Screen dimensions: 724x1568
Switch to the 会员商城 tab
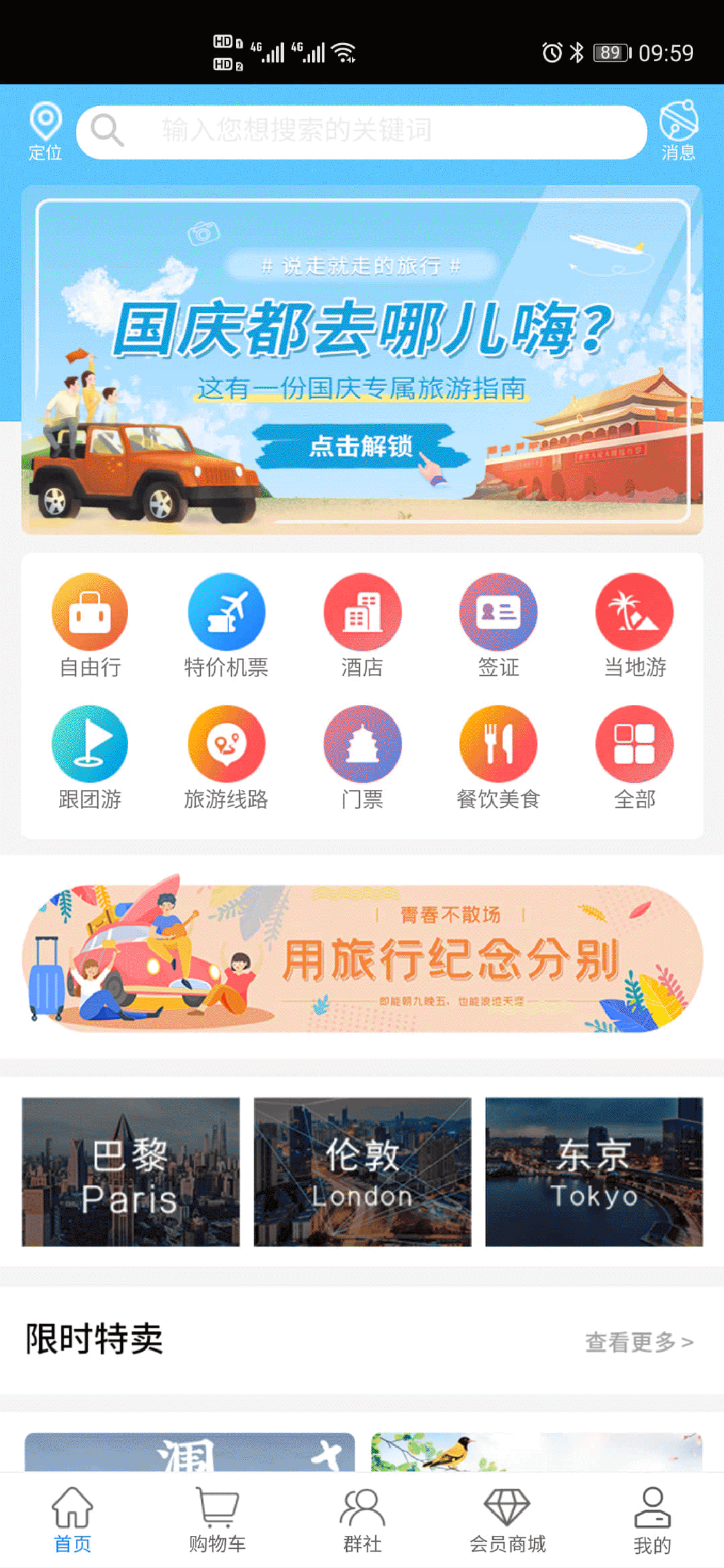click(x=507, y=1520)
